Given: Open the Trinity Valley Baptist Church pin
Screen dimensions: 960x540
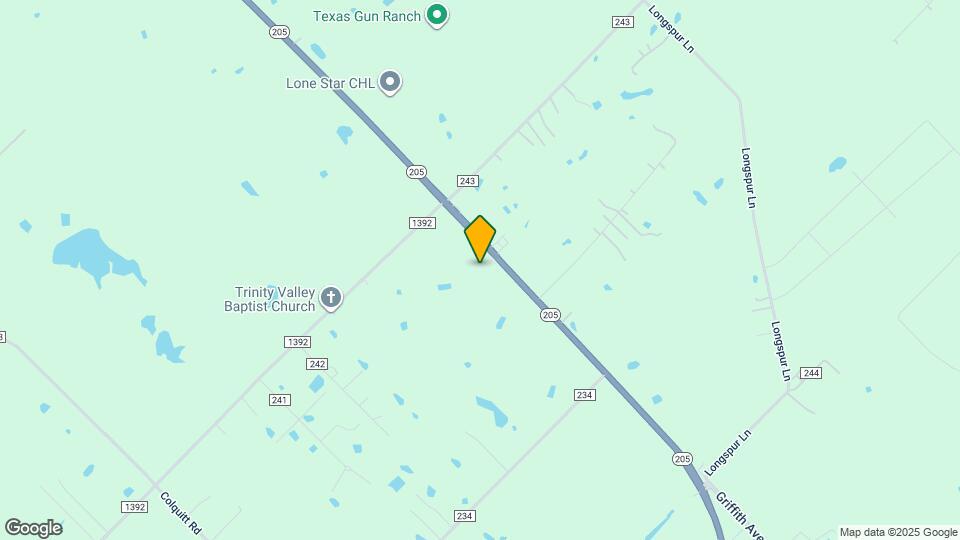Looking at the screenshot, I should [332, 297].
